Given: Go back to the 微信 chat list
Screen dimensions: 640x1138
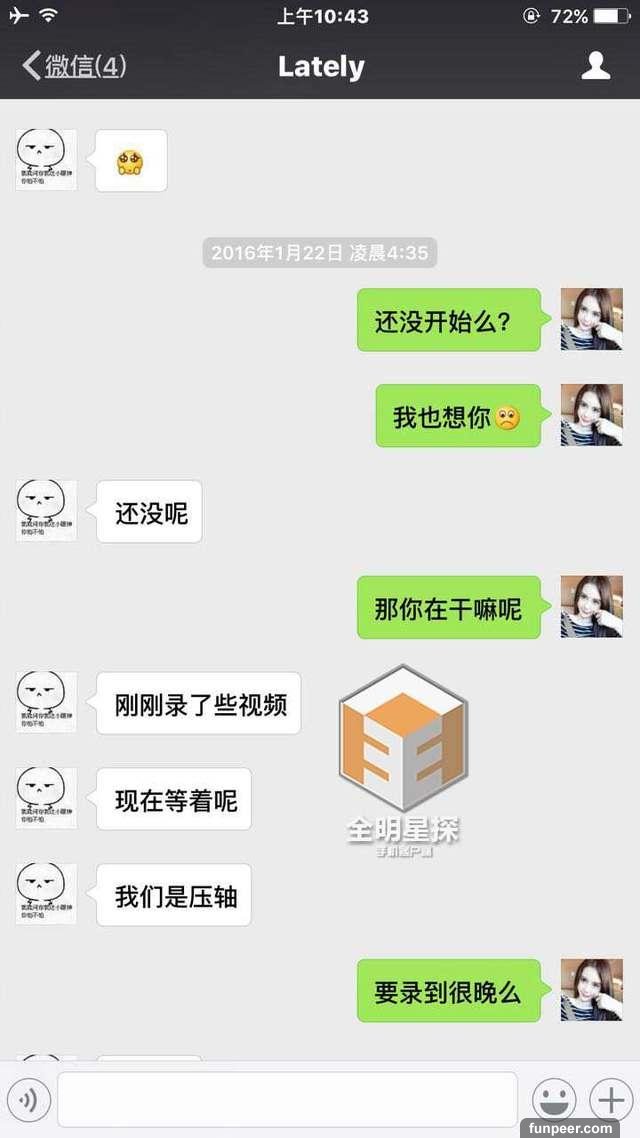Looking at the screenshot, I should click(74, 66).
